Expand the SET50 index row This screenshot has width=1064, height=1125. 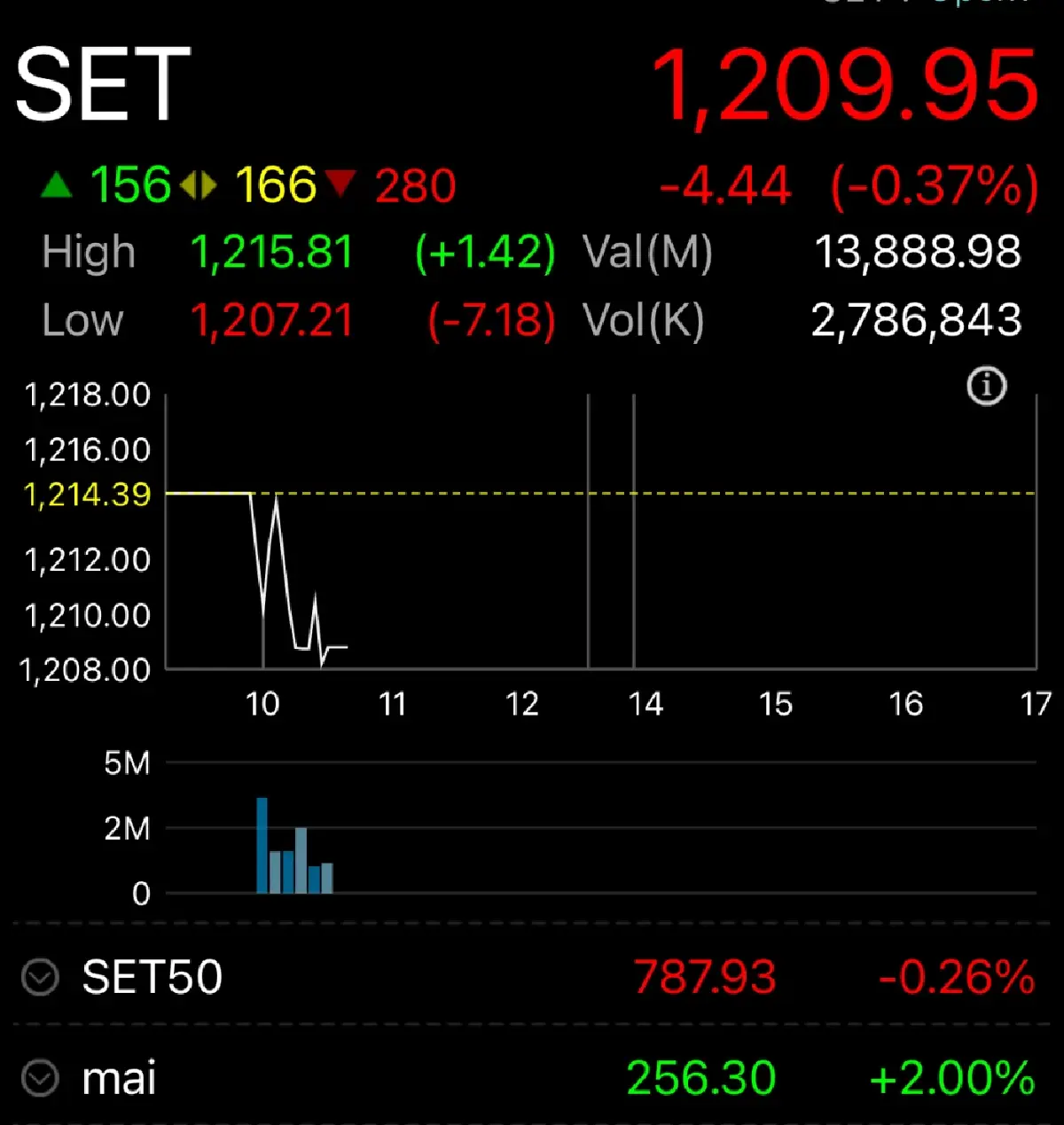click(x=40, y=977)
